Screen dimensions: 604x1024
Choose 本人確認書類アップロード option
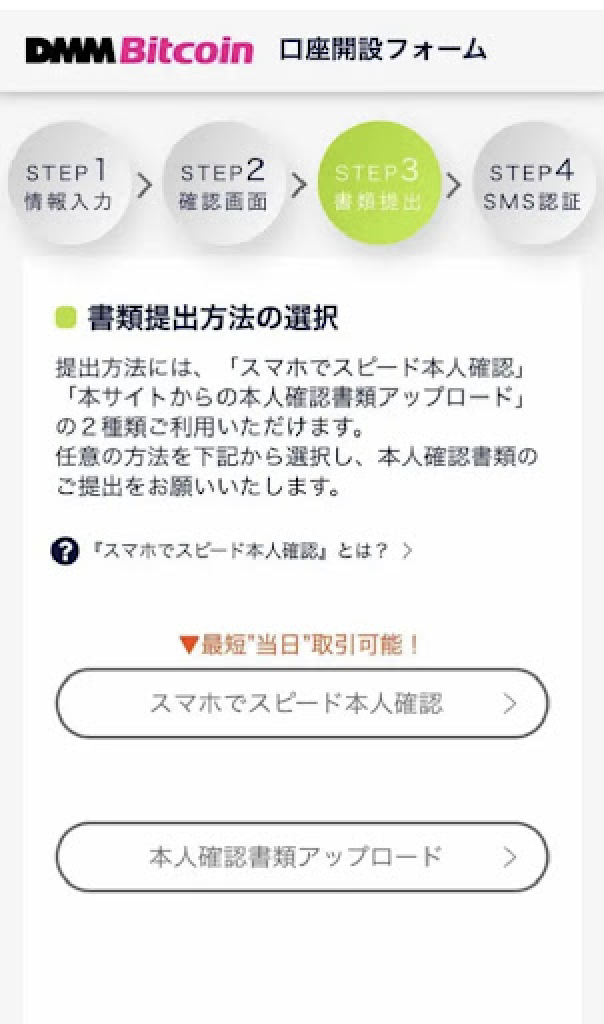(301, 857)
